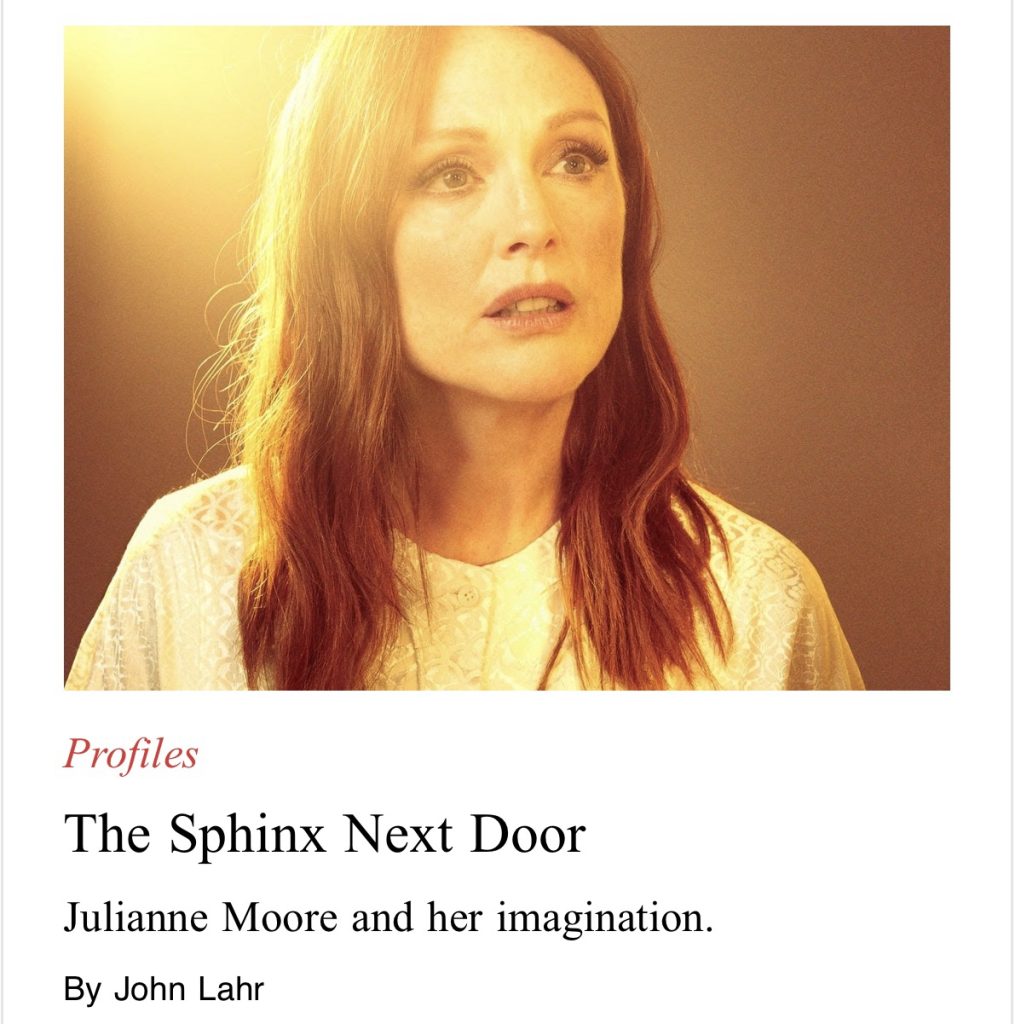Go to the Profiles section
The height and width of the screenshot is (1024, 1021).
(x=131, y=755)
